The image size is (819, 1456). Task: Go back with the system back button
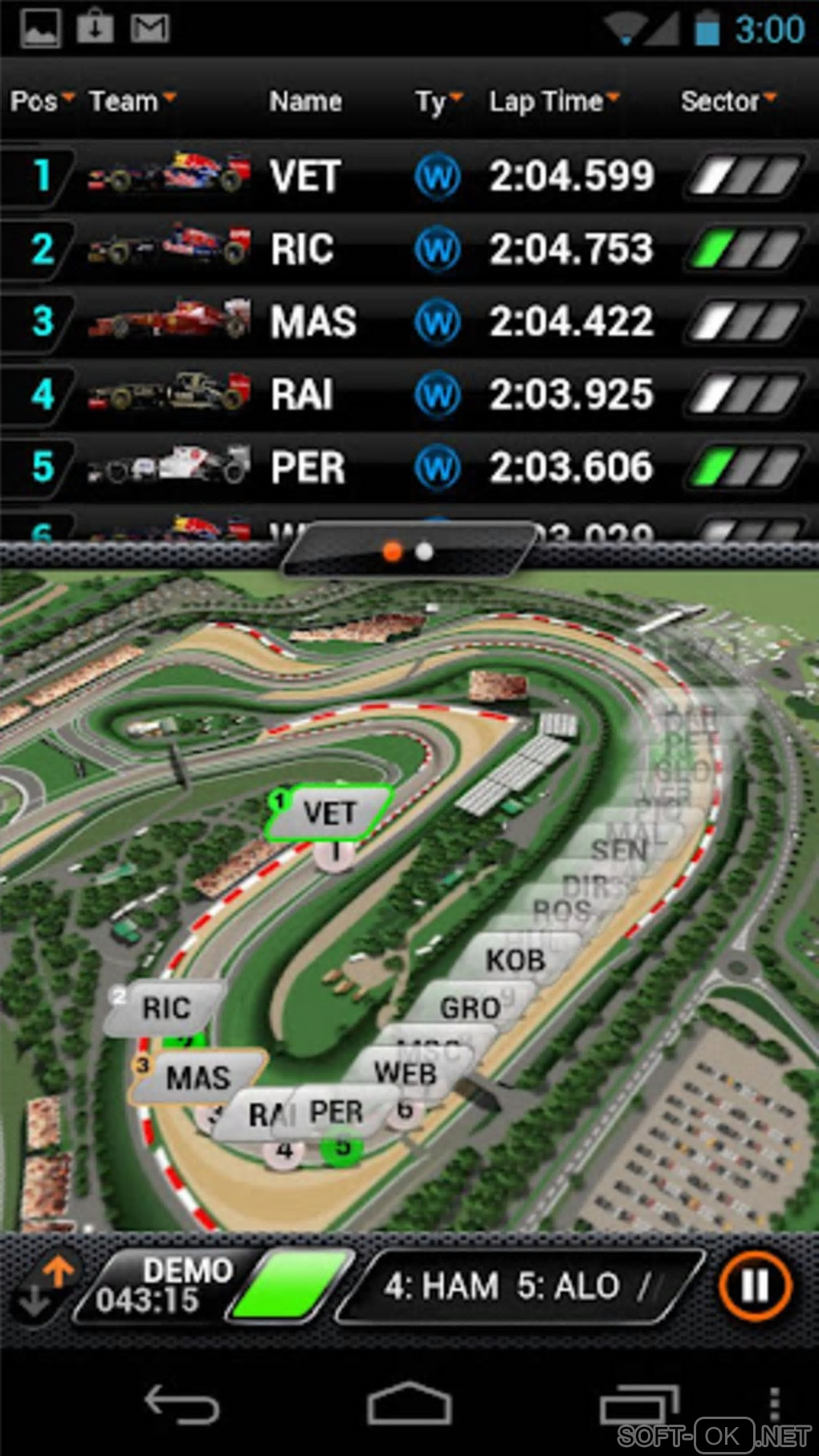point(181,1405)
